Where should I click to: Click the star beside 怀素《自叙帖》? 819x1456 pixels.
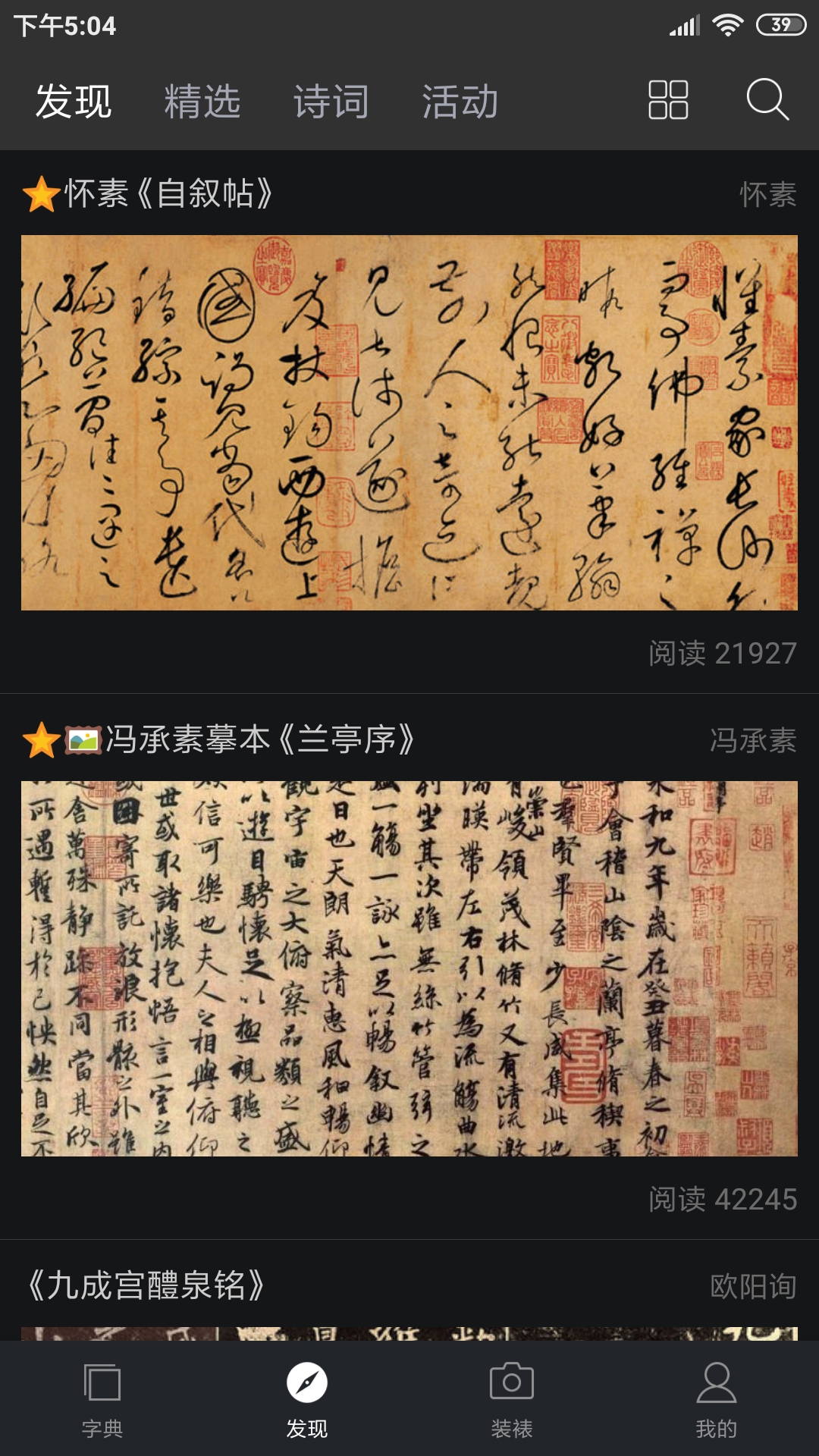tap(42, 196)
